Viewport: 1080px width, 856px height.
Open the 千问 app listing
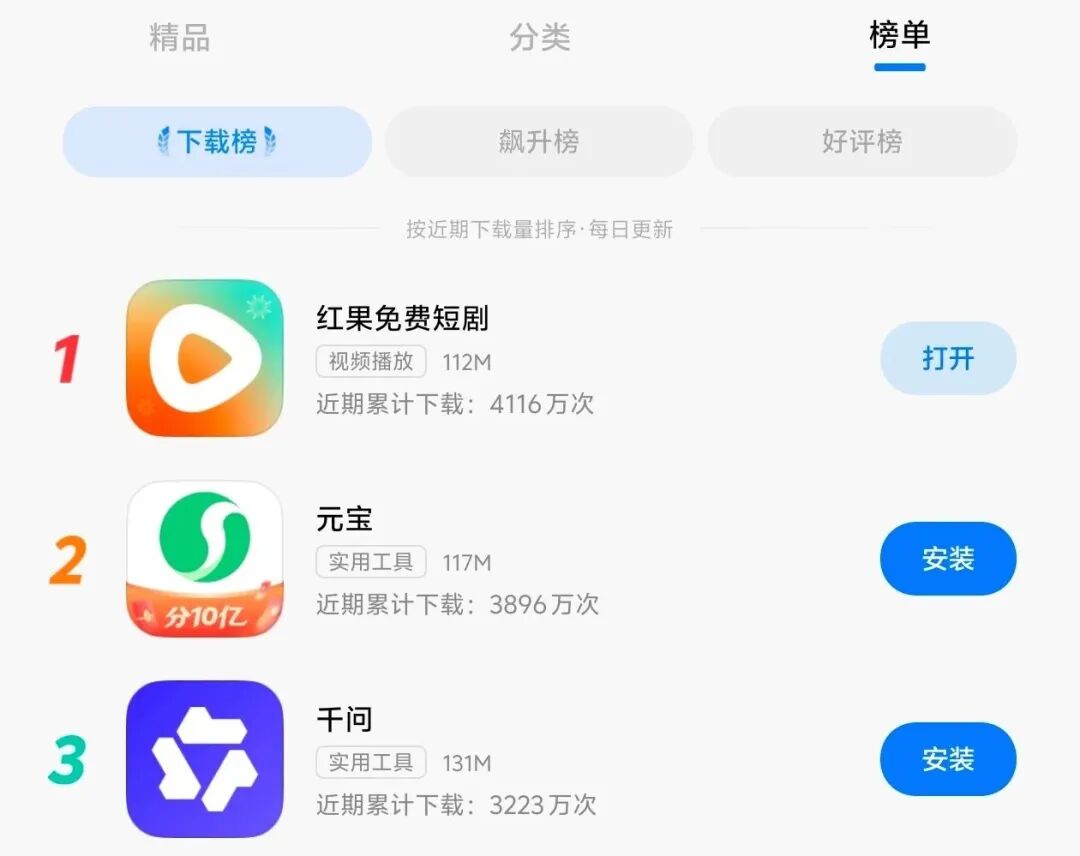[345, 720]
